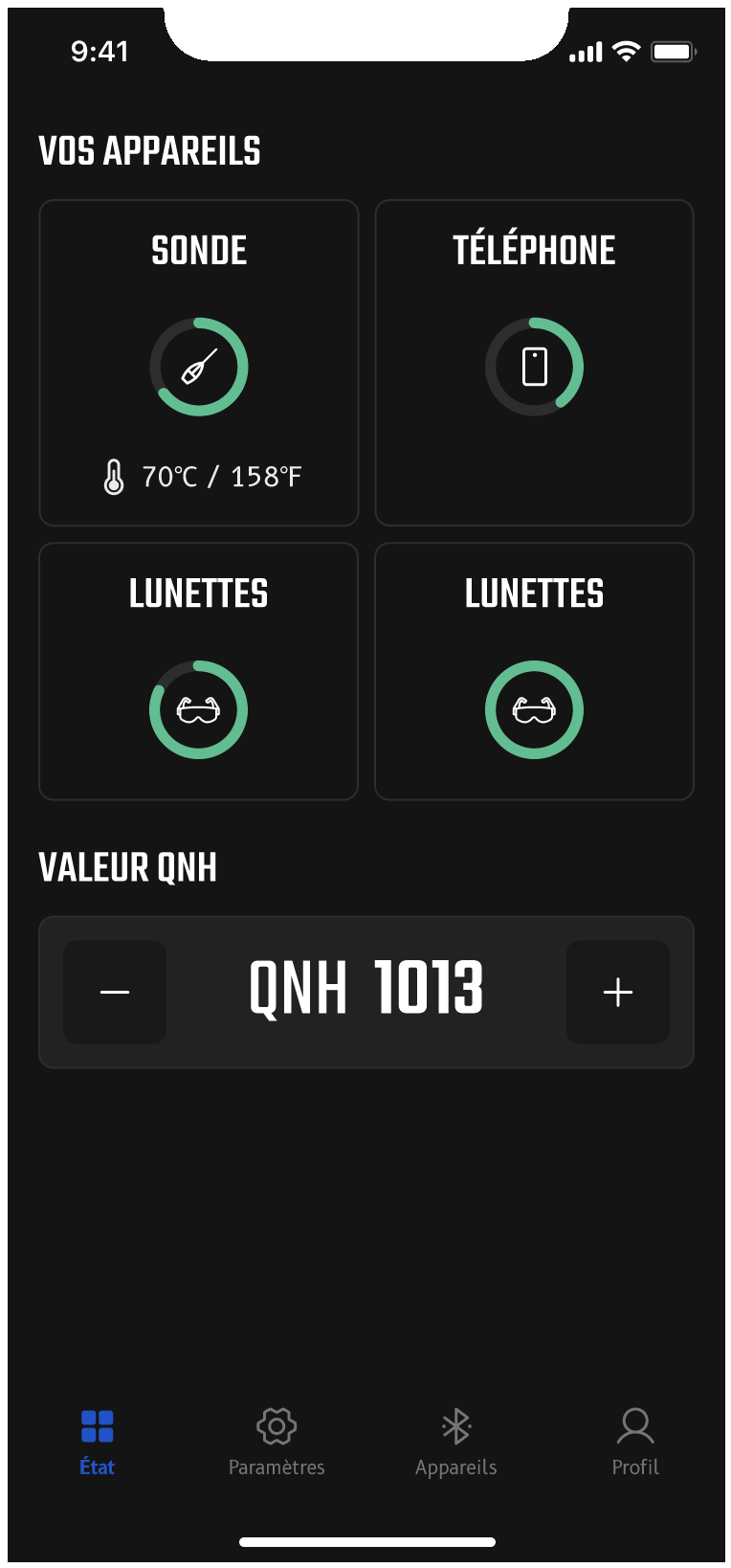Increase the QNH value with plus
Viewport: 731px width, 1568px height.
(x=618, y=992)
